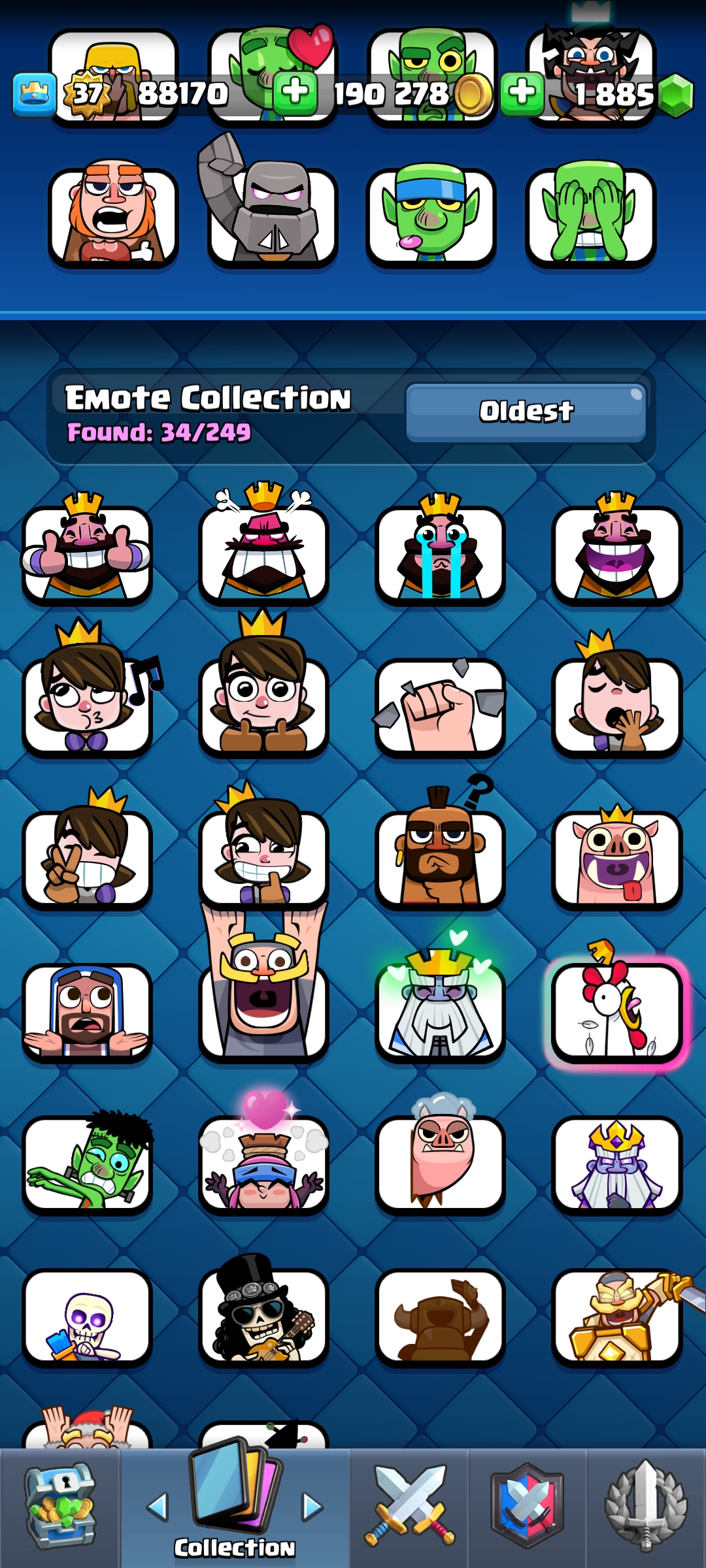Tap the equipped Goblin covering eyes emote
This screenshot has height=1568, width=706.
[590, 216]
